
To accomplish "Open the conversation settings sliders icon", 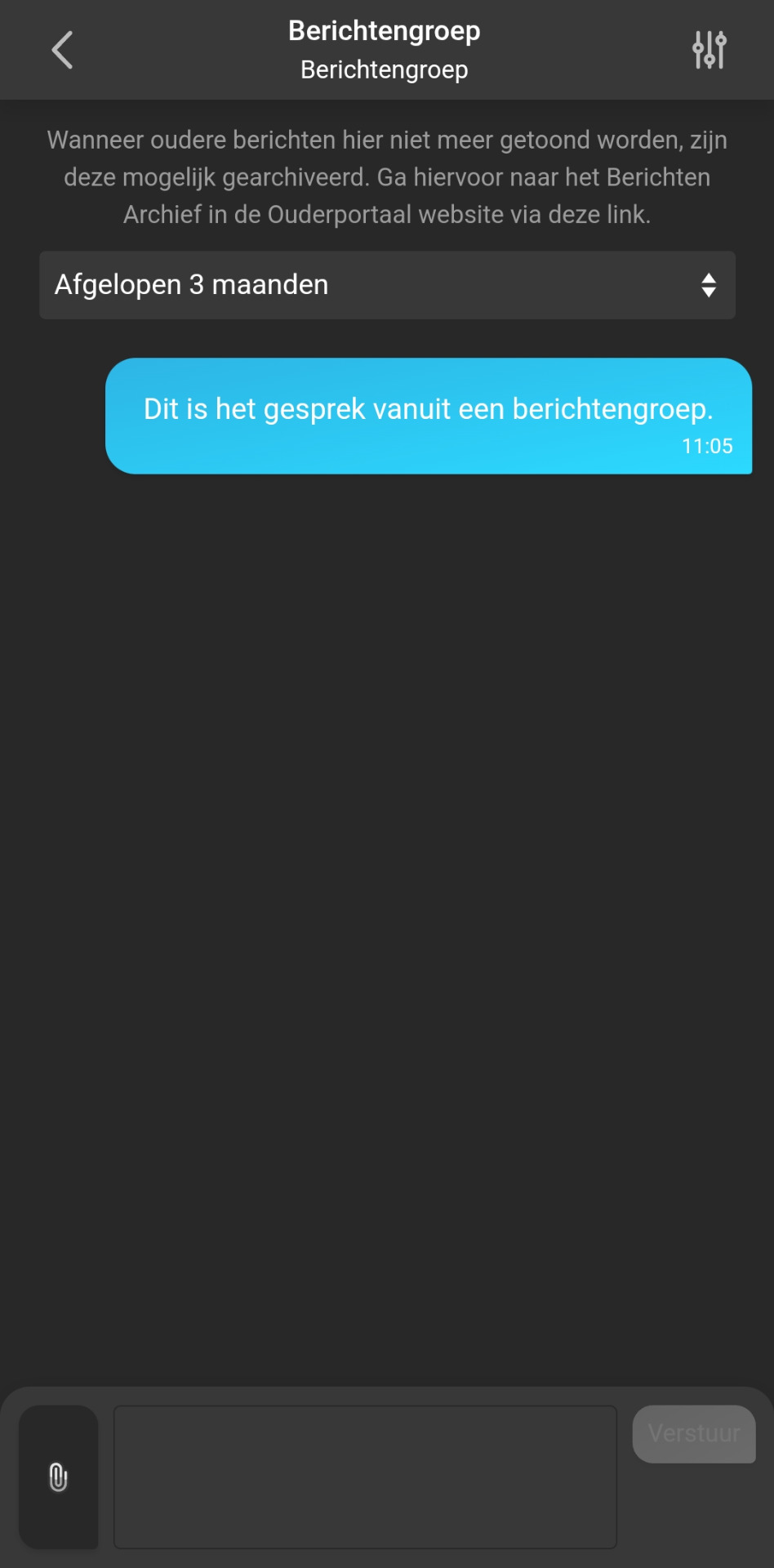I will [709, 50].
